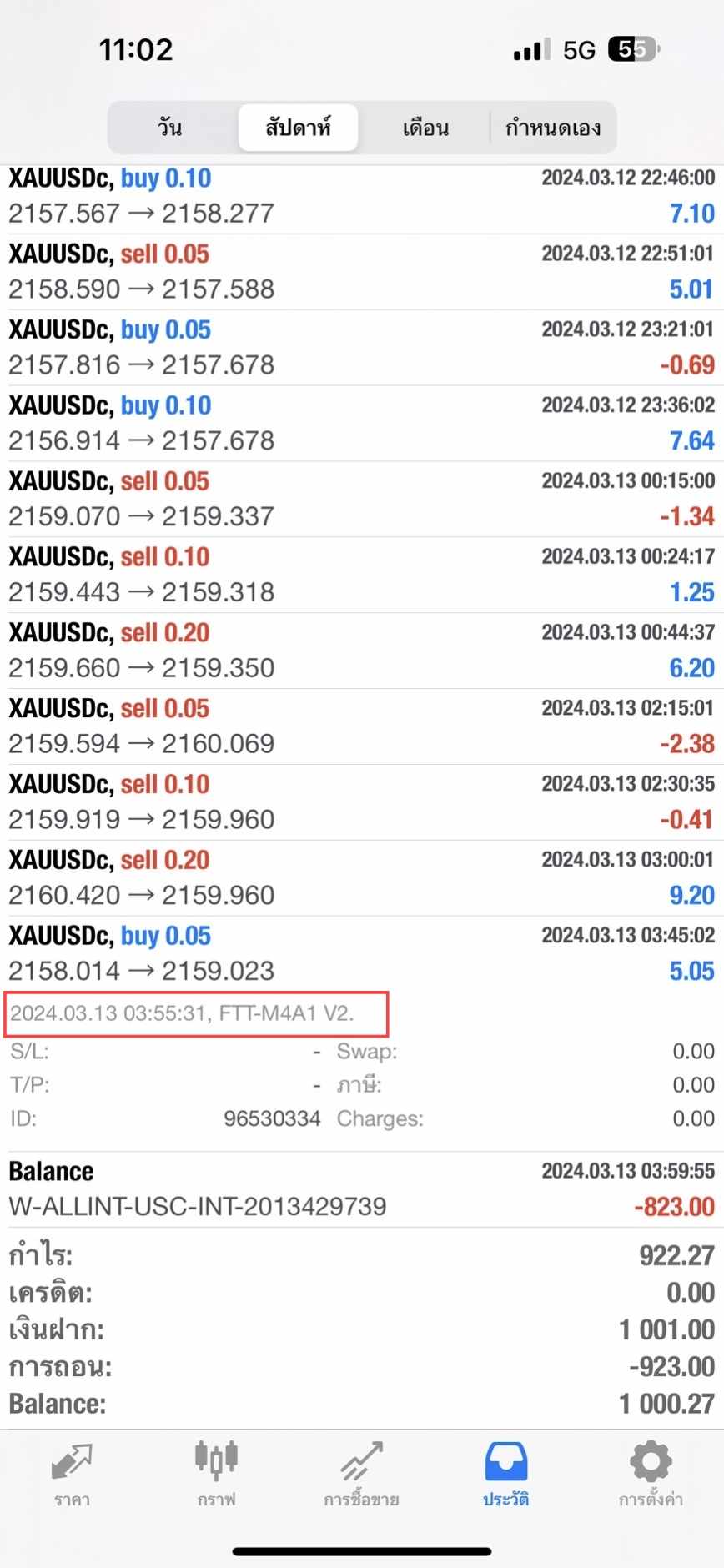
Task: Tap the ประวัติ history tab
Action: [x=506, y=1475]
